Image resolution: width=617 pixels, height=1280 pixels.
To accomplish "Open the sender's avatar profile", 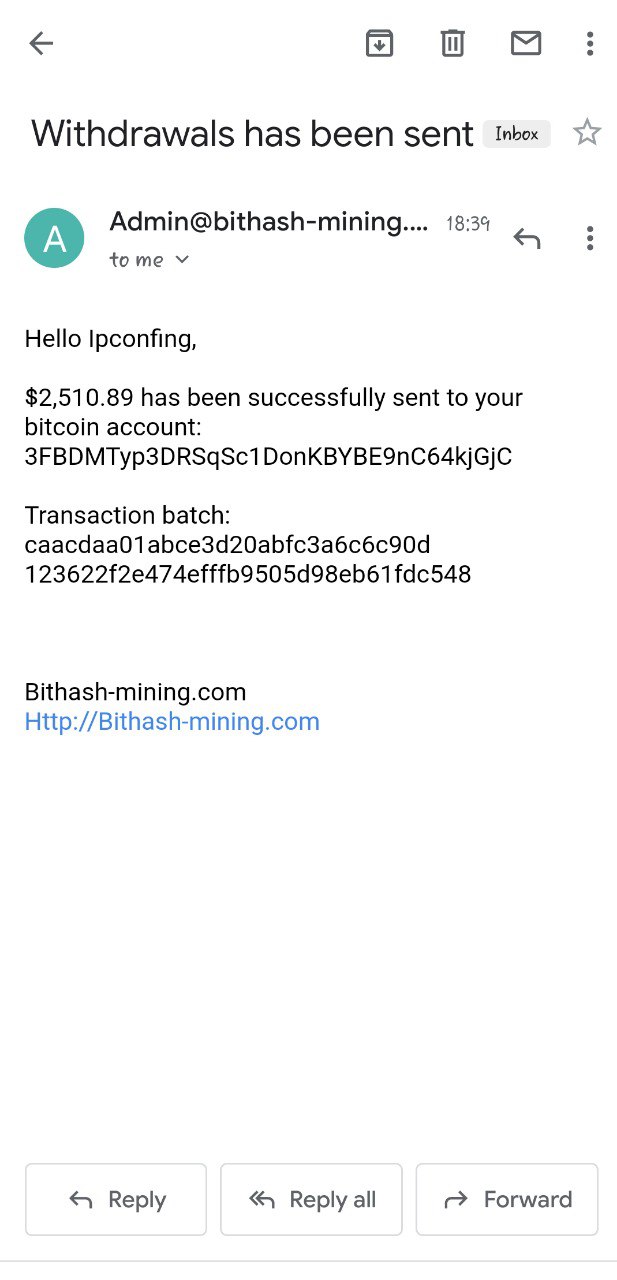I will click(x=54, y=238).
